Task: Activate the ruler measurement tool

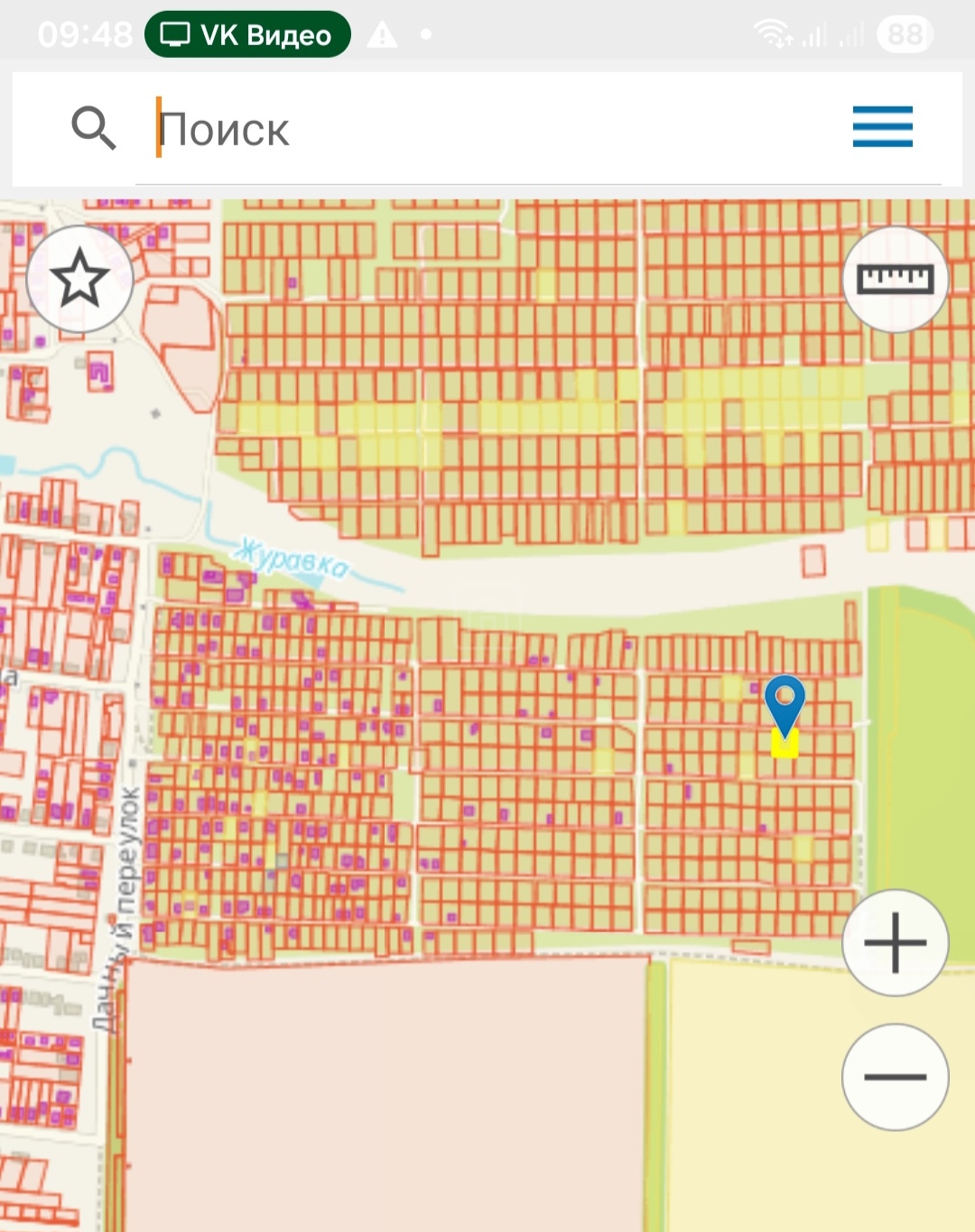Action: click(x=895, y=279)
